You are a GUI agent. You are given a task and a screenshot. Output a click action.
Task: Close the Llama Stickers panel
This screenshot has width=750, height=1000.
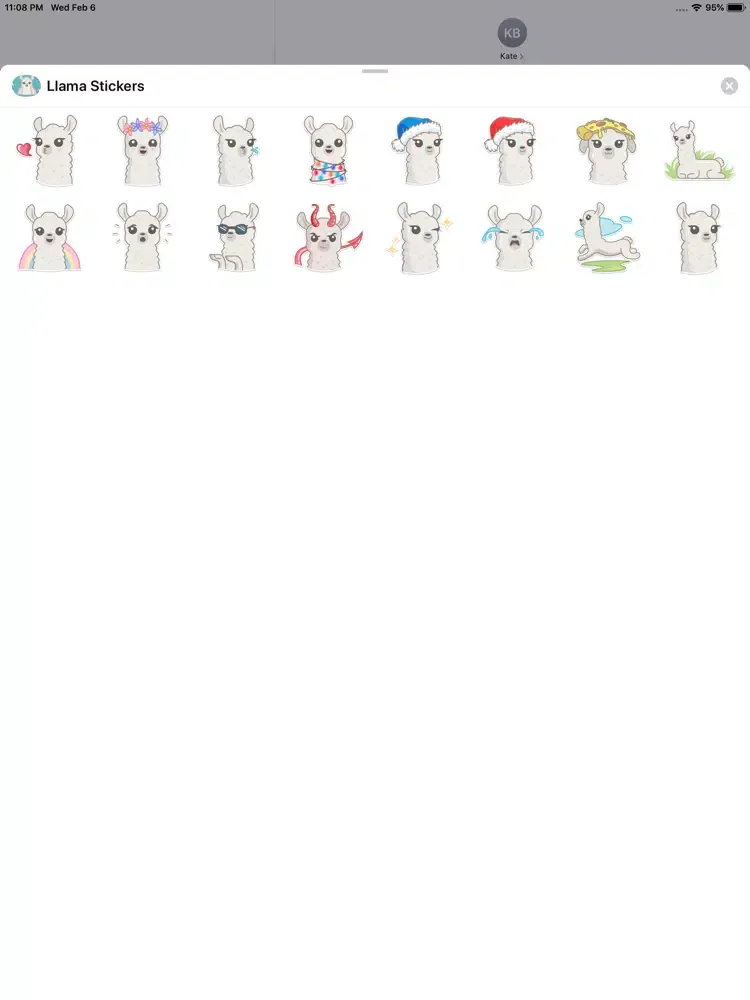pyautogui.click(x=729, y=86)
